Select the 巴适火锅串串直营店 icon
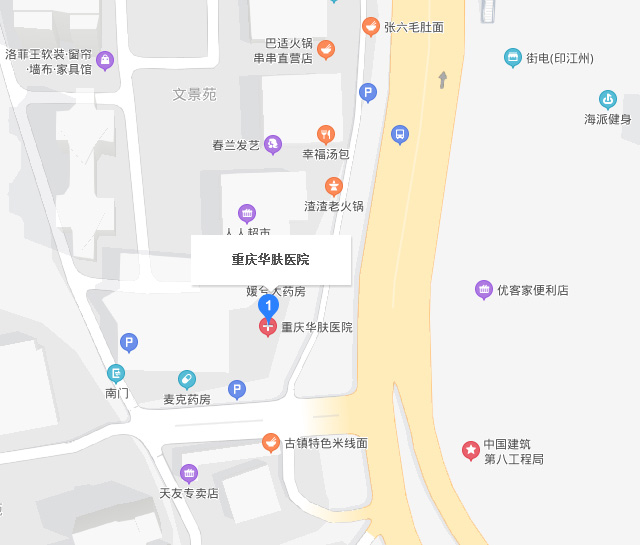 coord(326,49)
